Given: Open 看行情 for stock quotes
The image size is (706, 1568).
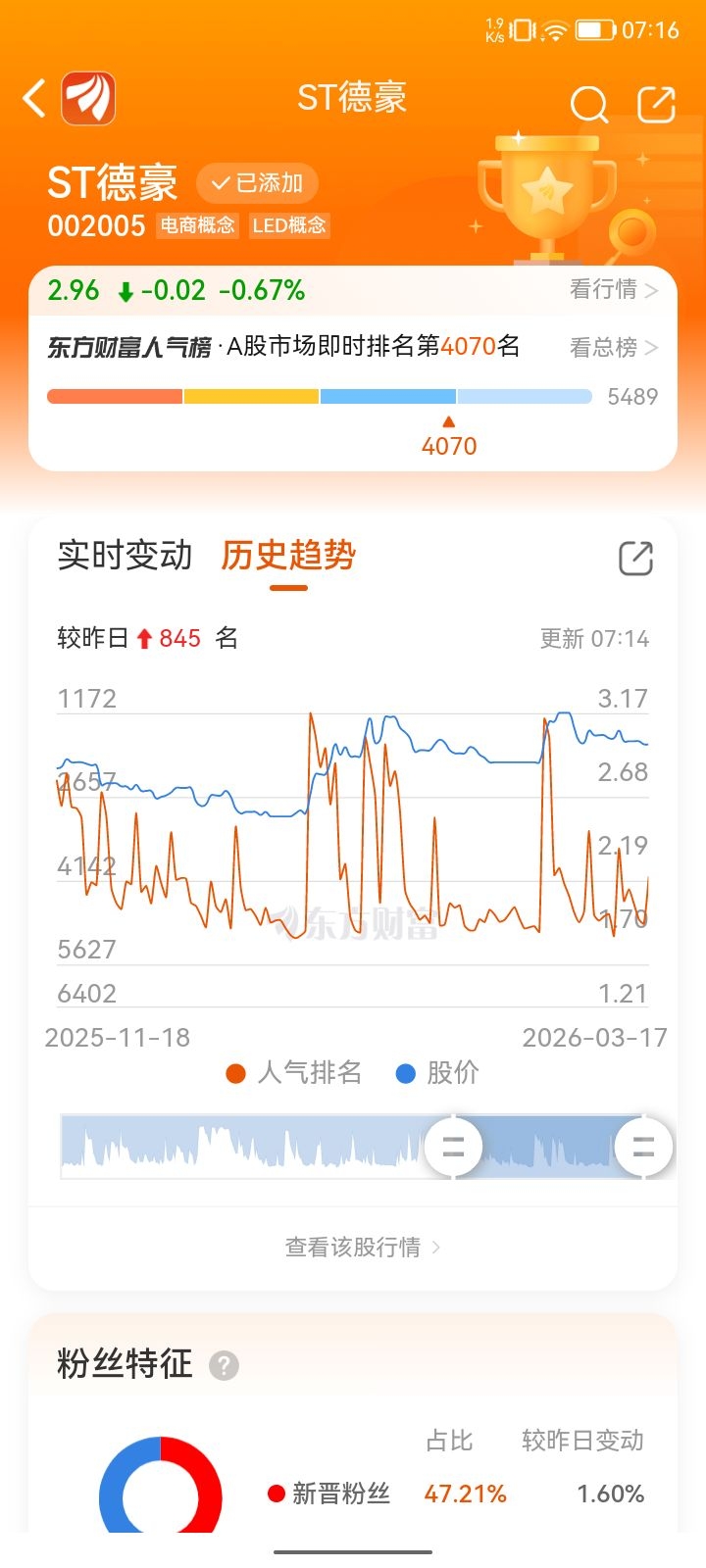Looking at the screenshot, I should (614, 289).
